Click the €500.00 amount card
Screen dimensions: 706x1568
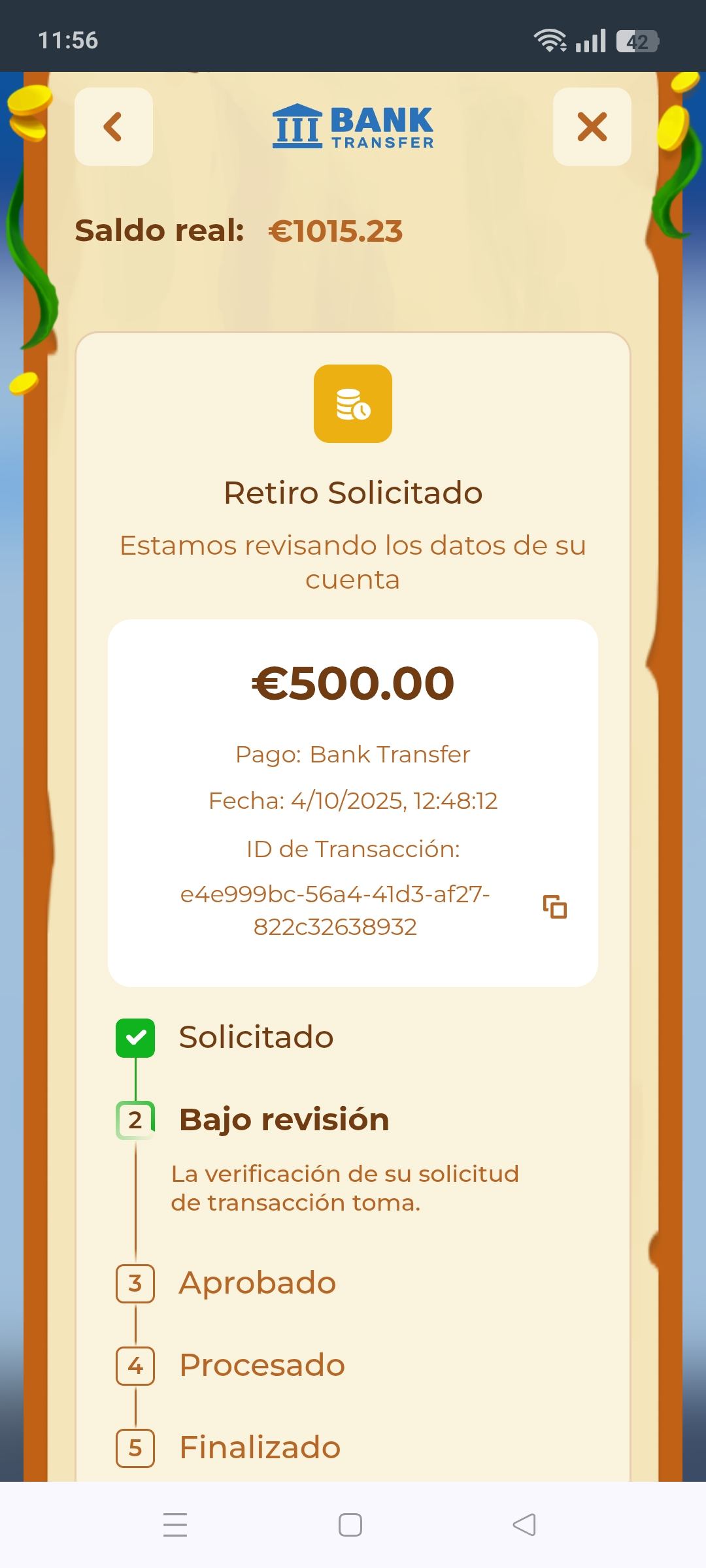point(352,683)
